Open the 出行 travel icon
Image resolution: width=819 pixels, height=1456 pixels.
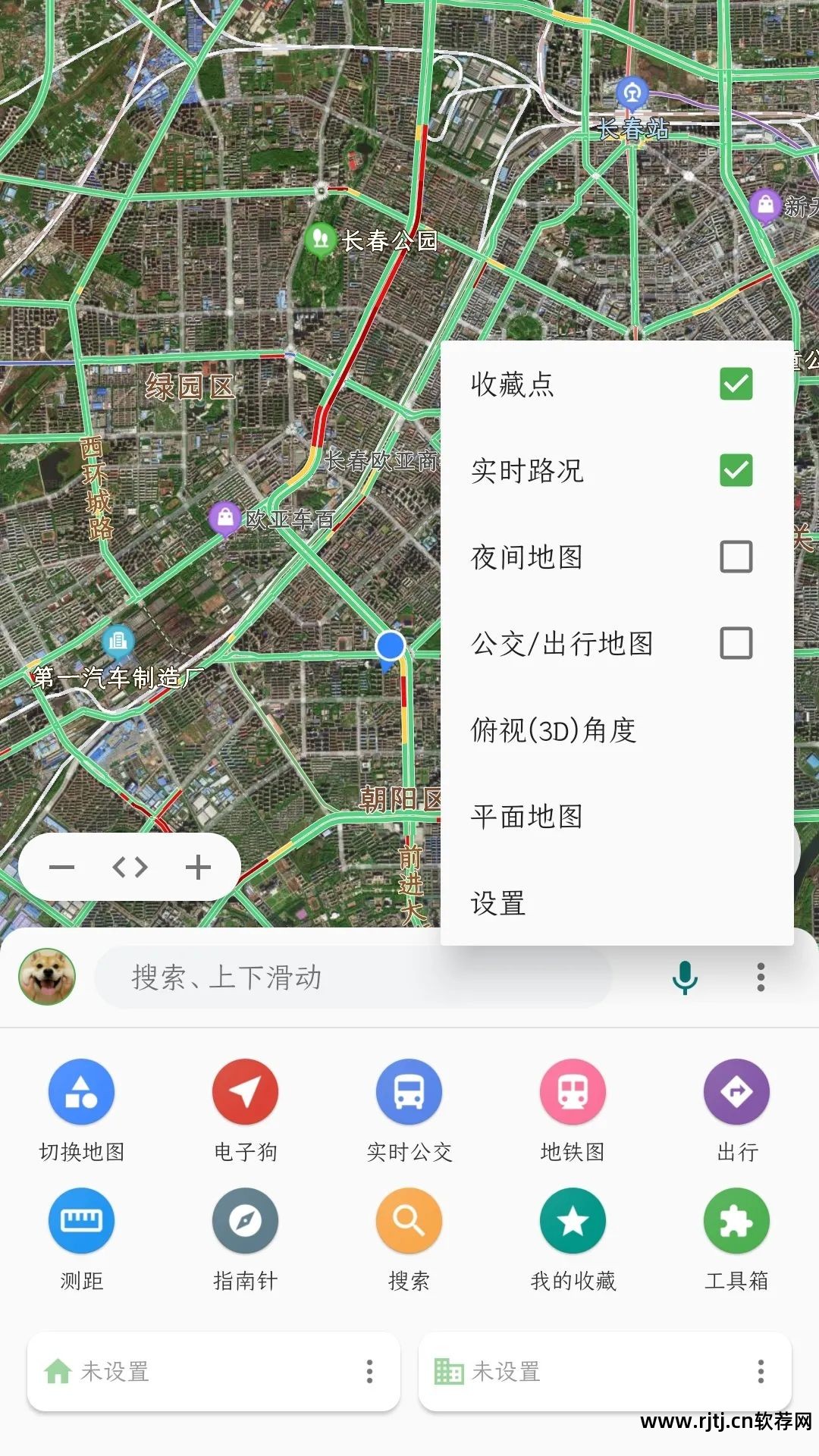(736, 1090)
